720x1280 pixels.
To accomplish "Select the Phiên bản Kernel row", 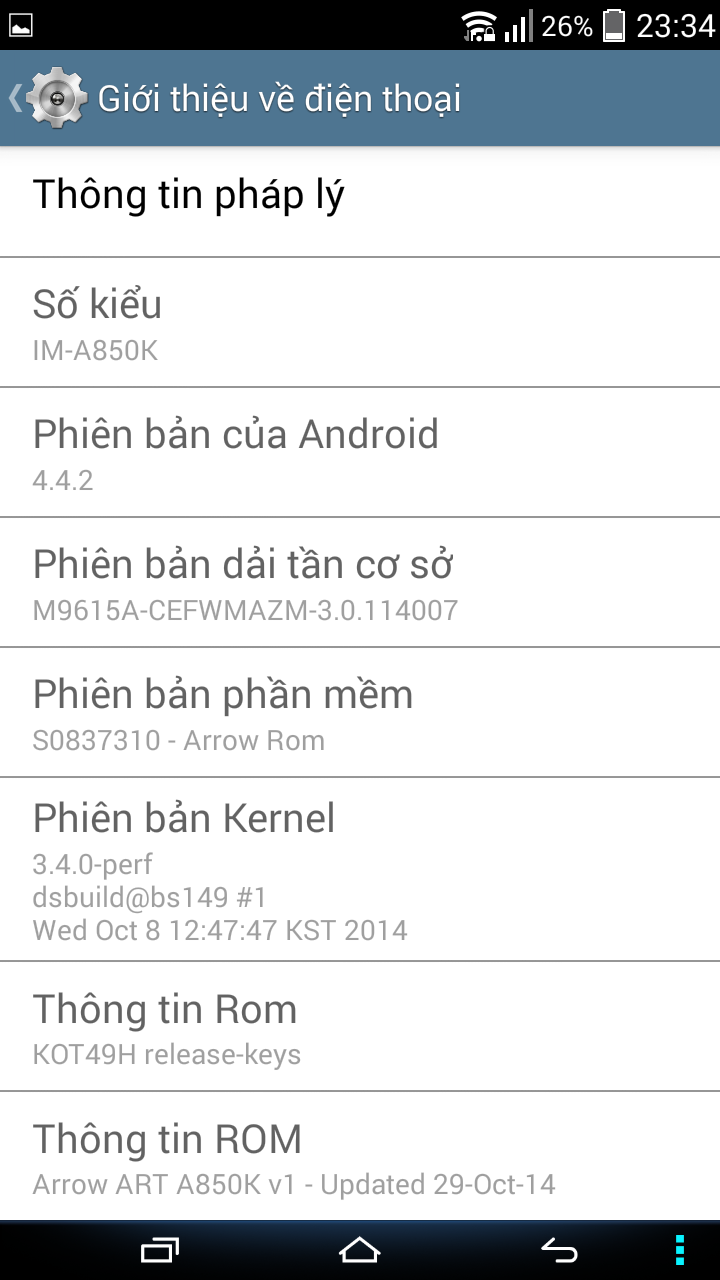I will coord(360,870).
